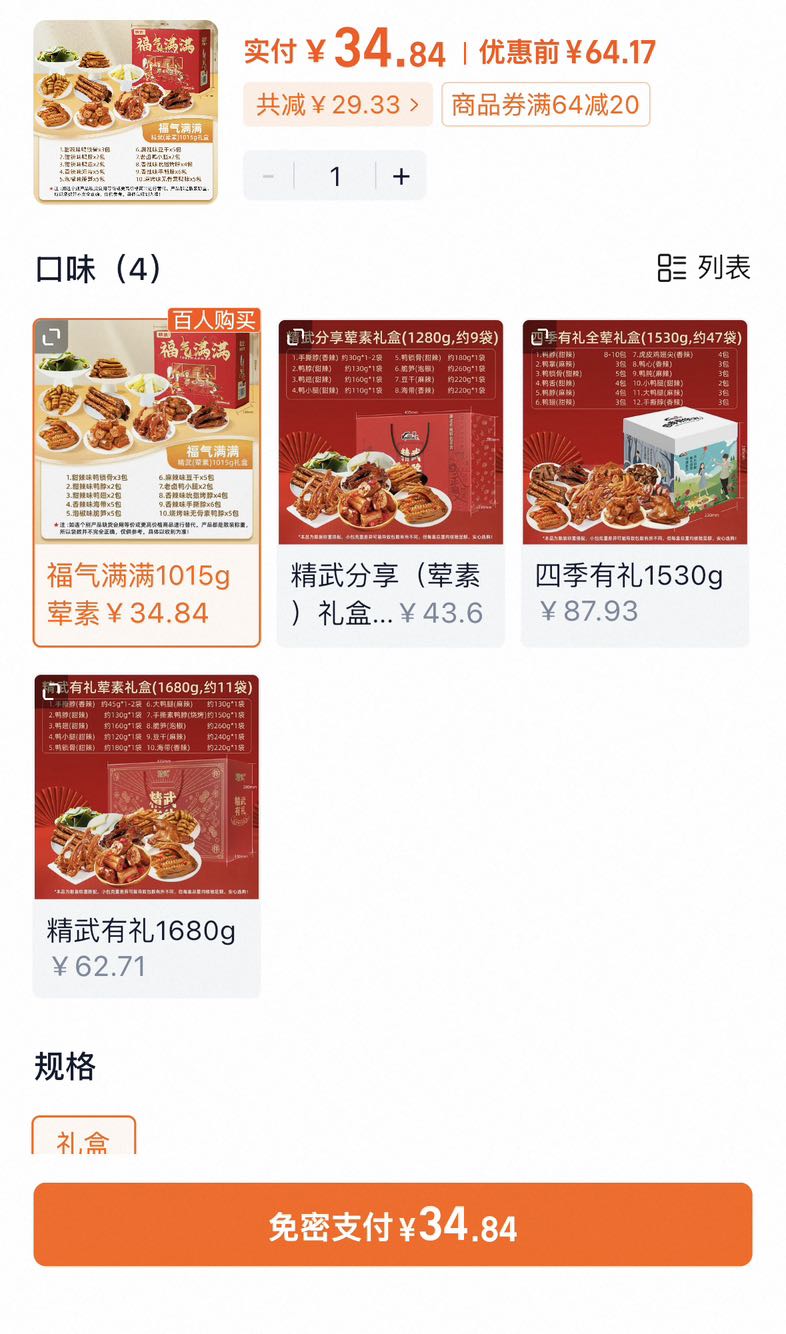Choose the 精武有礼1680g option
The image size is (786, 1334).
(x=147, y=836)
